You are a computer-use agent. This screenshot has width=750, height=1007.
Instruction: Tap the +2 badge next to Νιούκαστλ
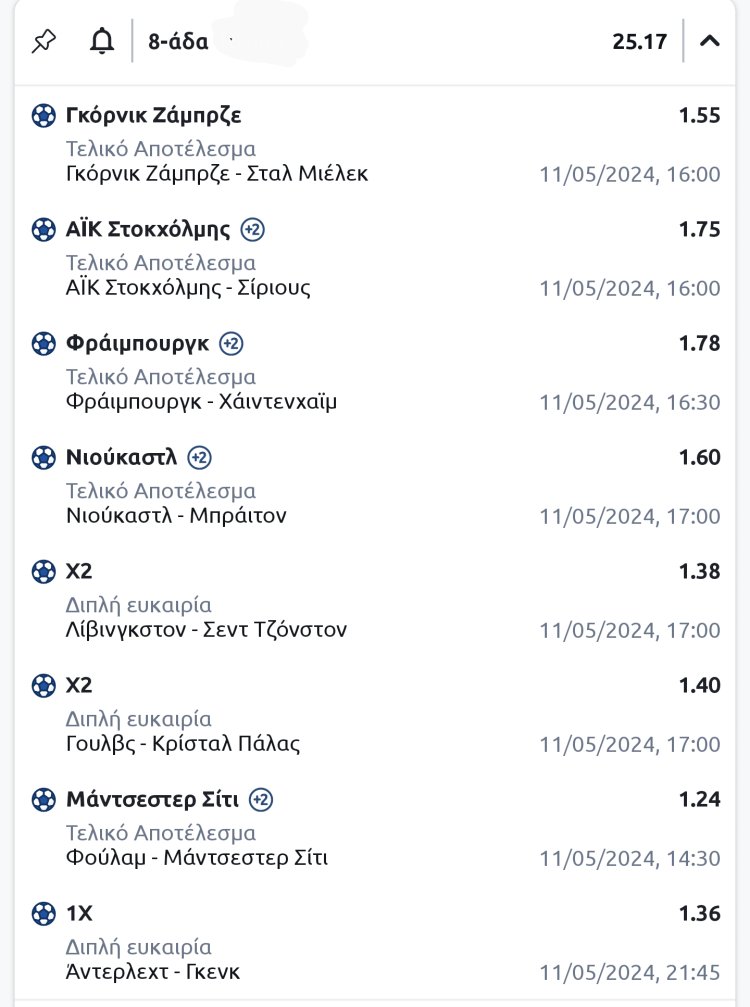coord(199,458)
